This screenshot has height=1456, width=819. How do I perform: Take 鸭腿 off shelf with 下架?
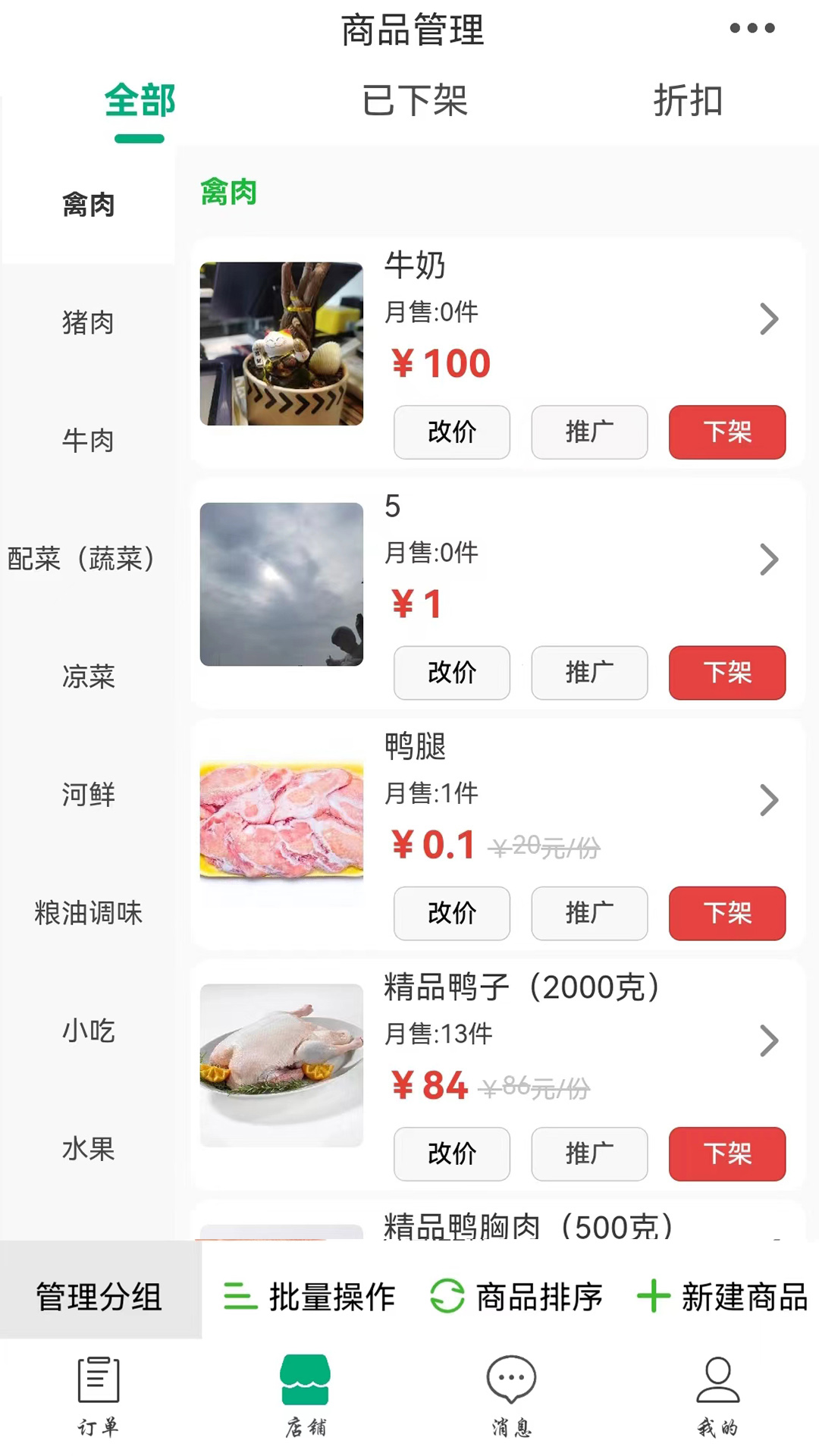(x=726, y=913)
